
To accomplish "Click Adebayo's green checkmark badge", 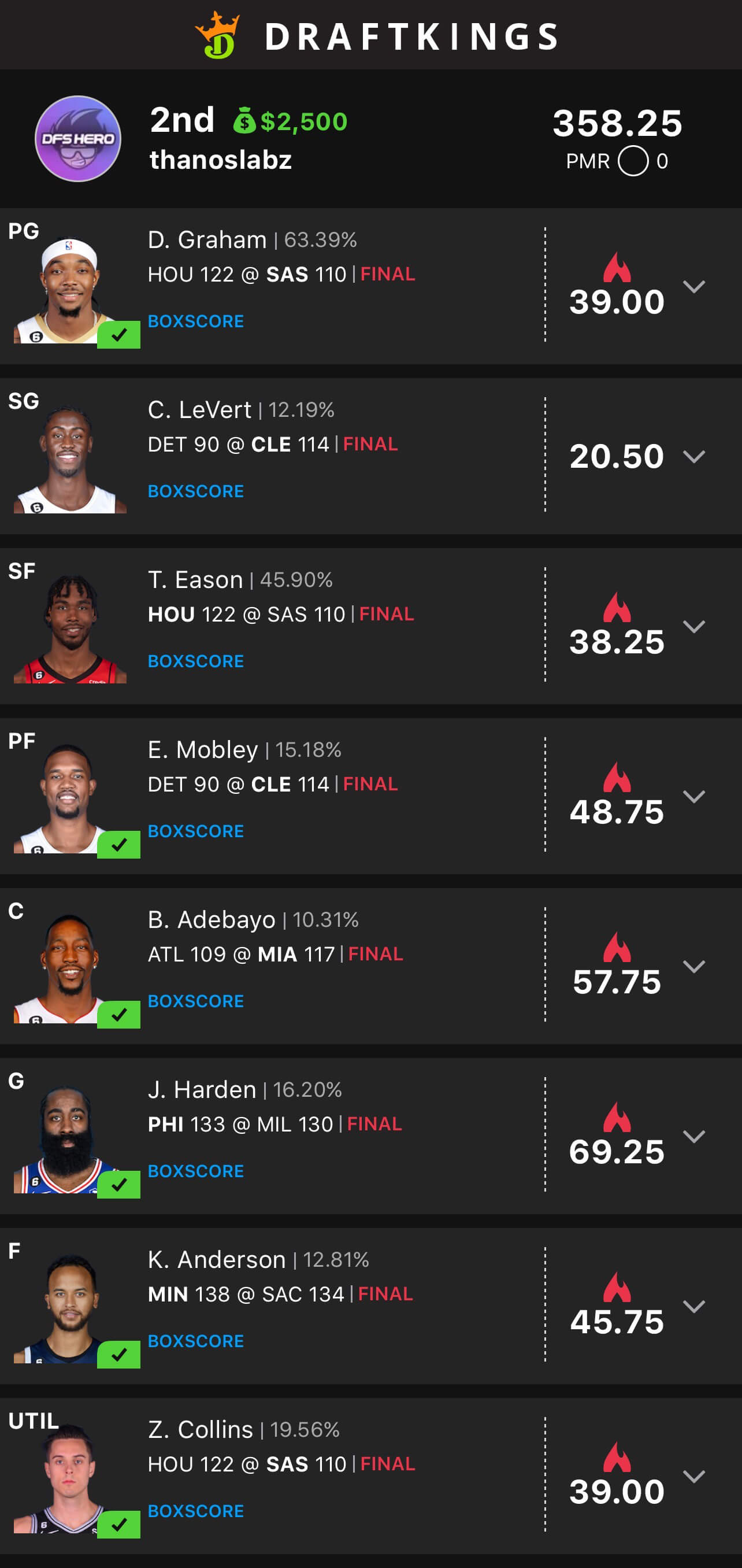I will coord(119,1014).
